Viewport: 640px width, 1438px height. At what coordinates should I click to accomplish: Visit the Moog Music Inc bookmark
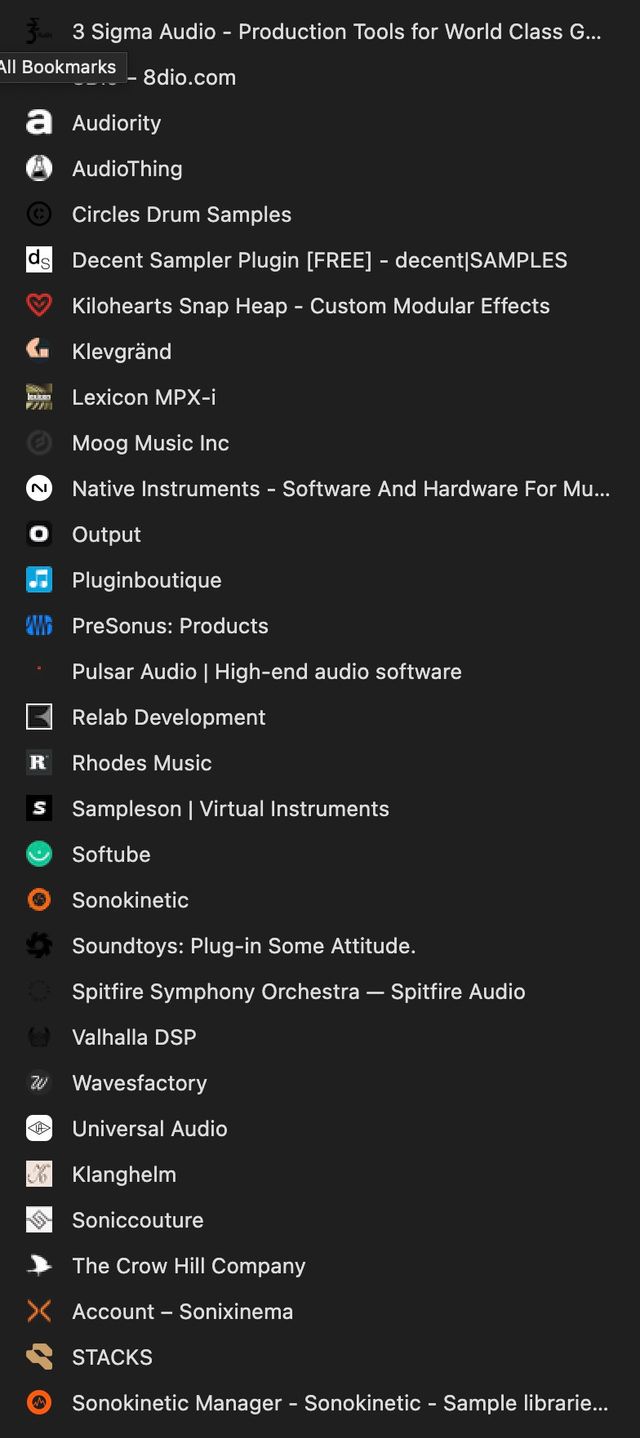pyautogui.click(x=150, y=443)
